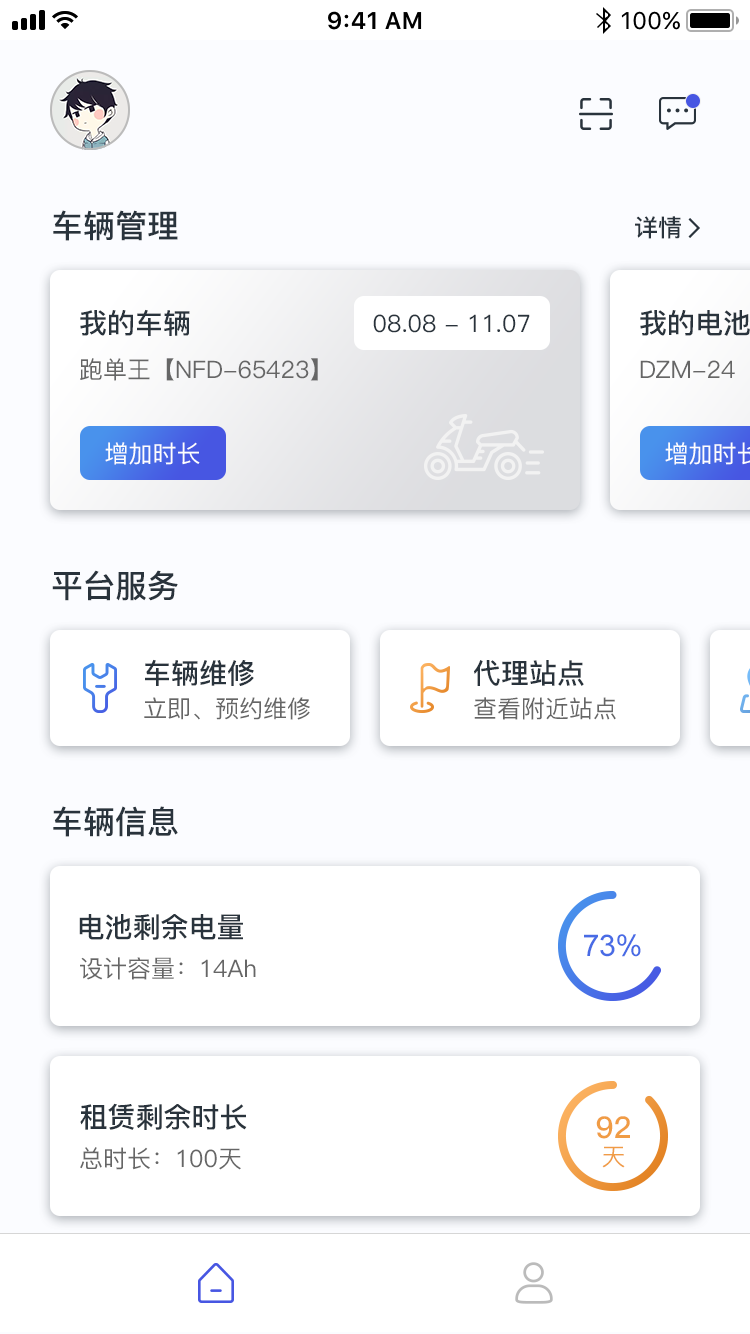View 电池剩余电量 details card
Screen dimensions: 750x1334
point(375,946)
